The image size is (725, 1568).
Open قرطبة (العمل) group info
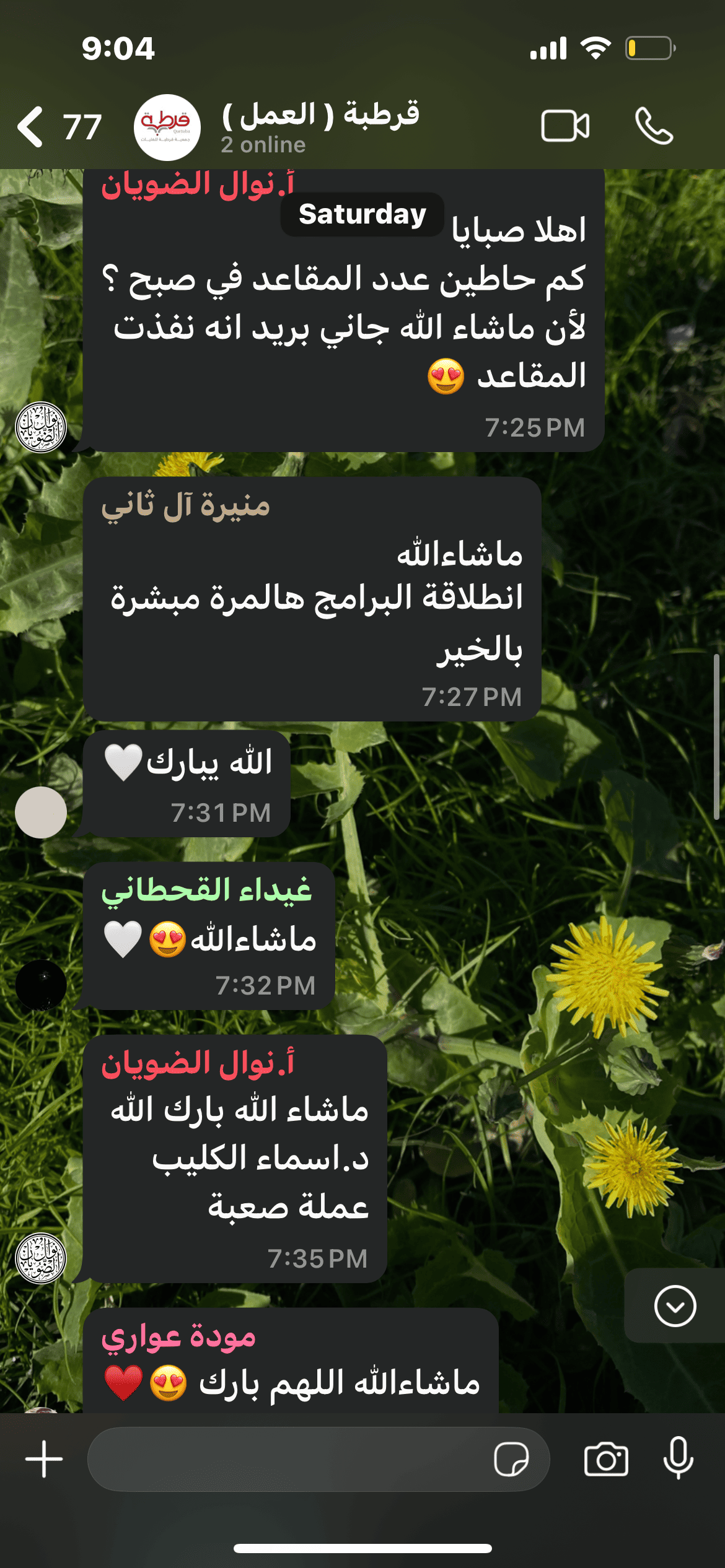pos(320,127)
